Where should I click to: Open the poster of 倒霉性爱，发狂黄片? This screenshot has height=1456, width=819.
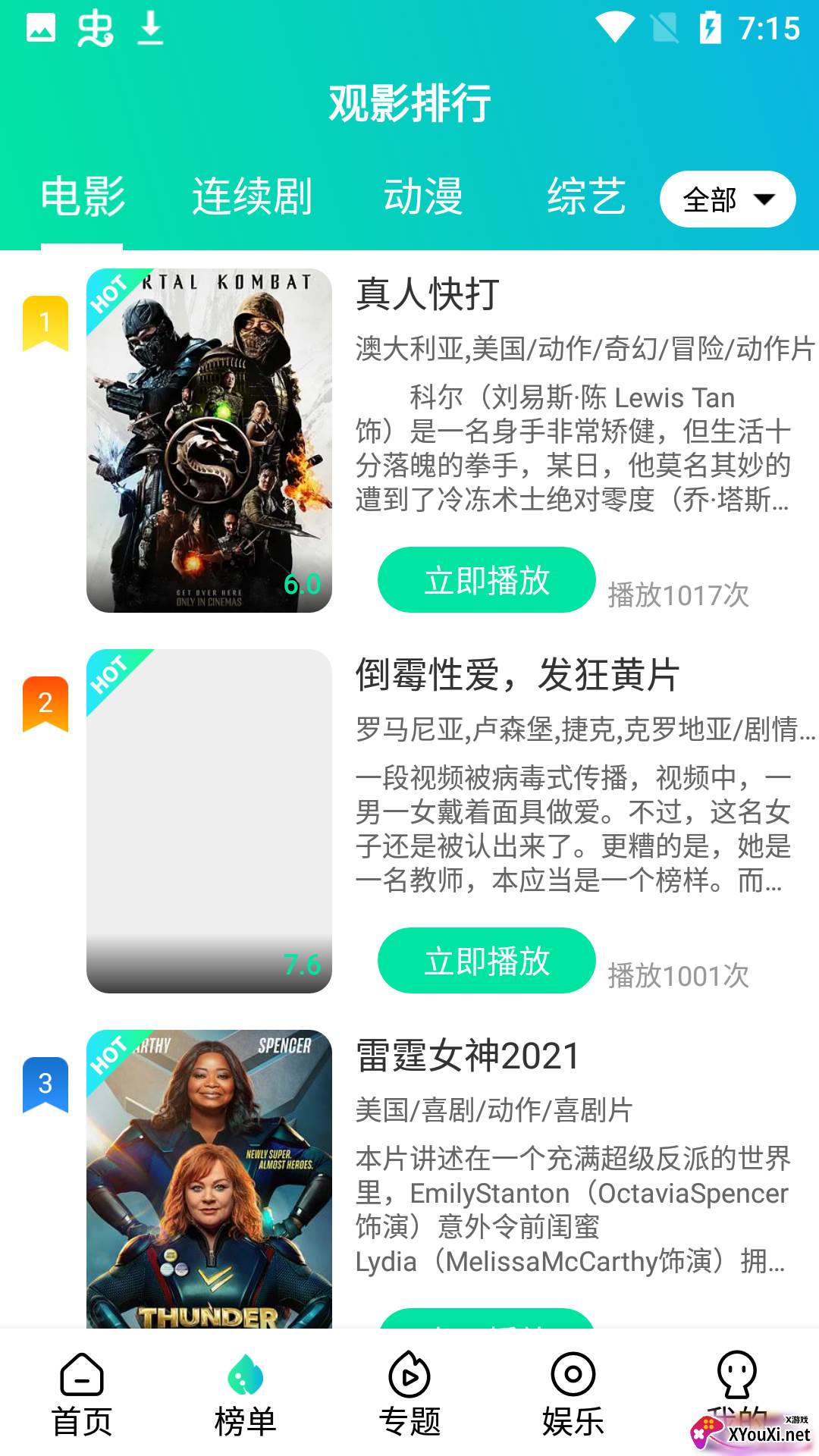pyautogui.click(x=209, y=821)
